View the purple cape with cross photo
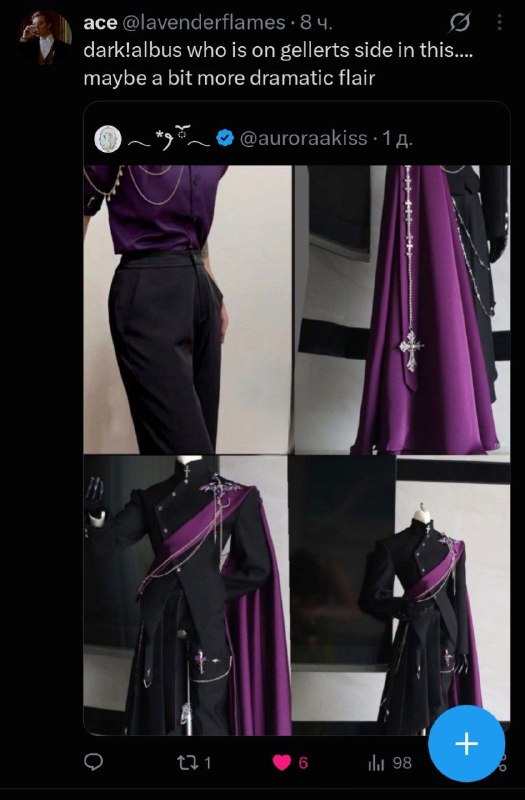Viewport: 525px width, 800px height. tap(402, 309)
